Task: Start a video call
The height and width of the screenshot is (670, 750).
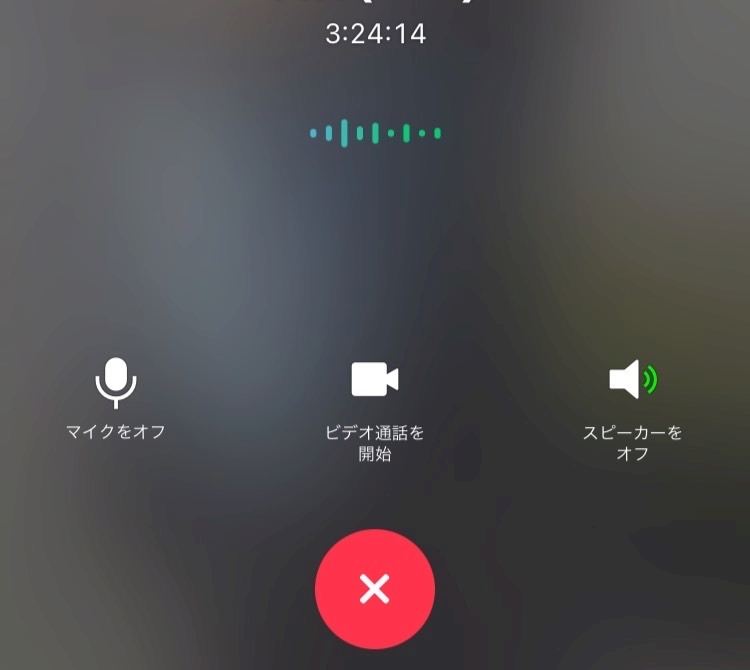Action: [375, 381]
